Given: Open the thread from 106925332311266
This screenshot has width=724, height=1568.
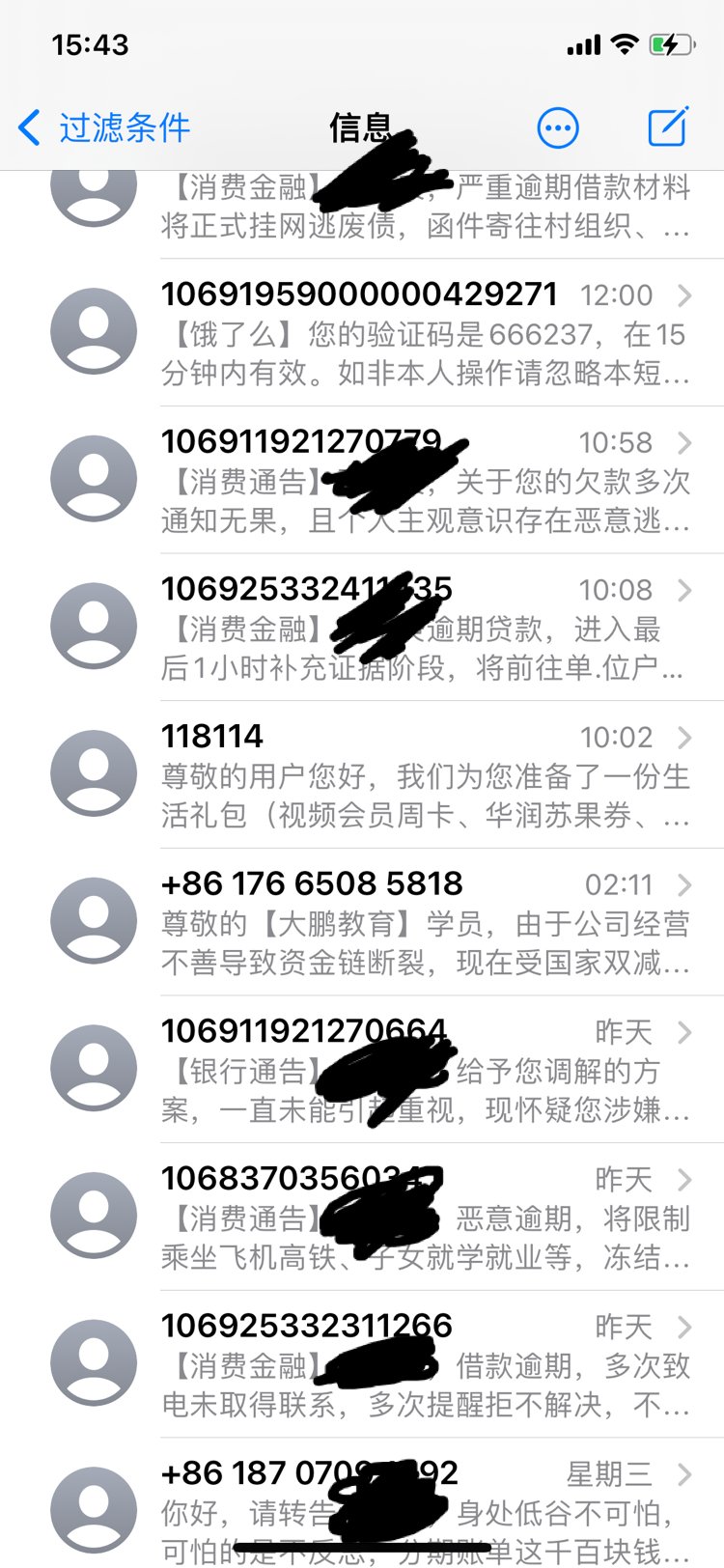Looking at the screenshot, I should [x=362, y=1364].
